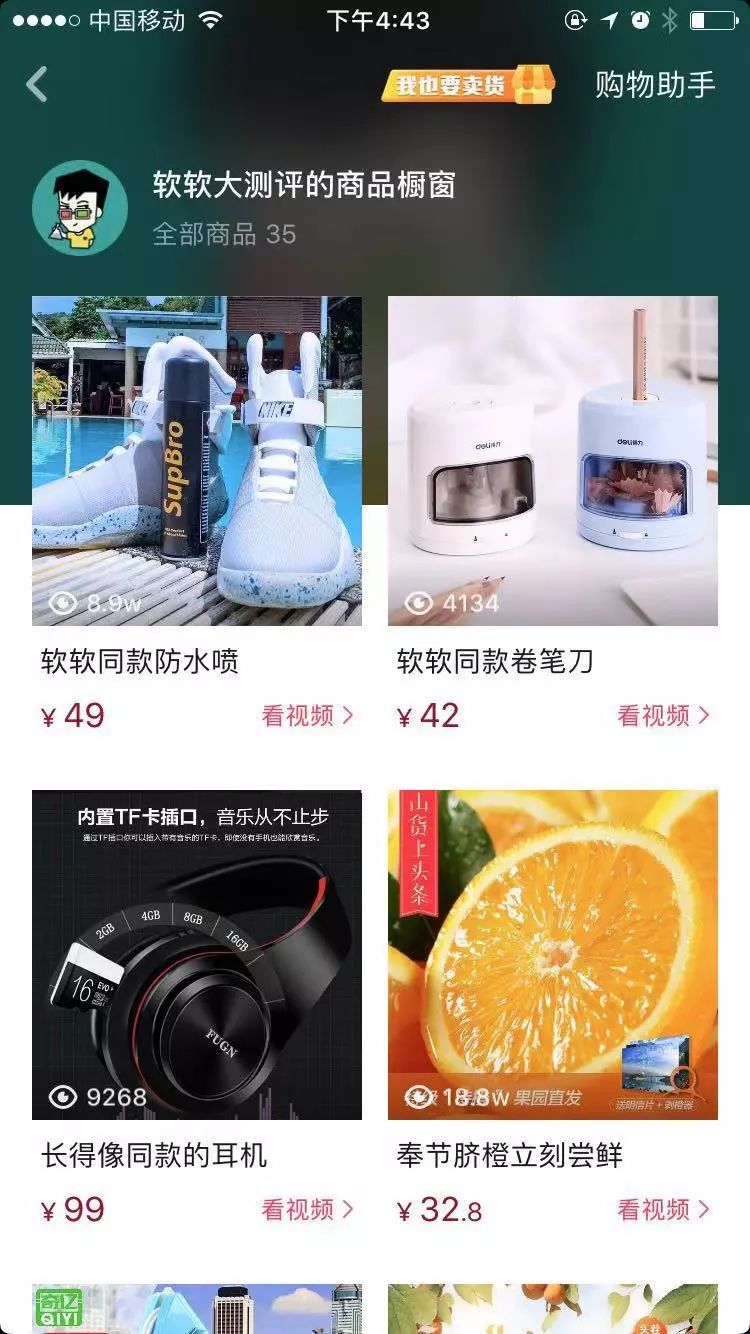750x1334 pixels.
Task: Open the 软软同款卷笔刀 pencil sharpener image
Action: (x=552, y=460)
